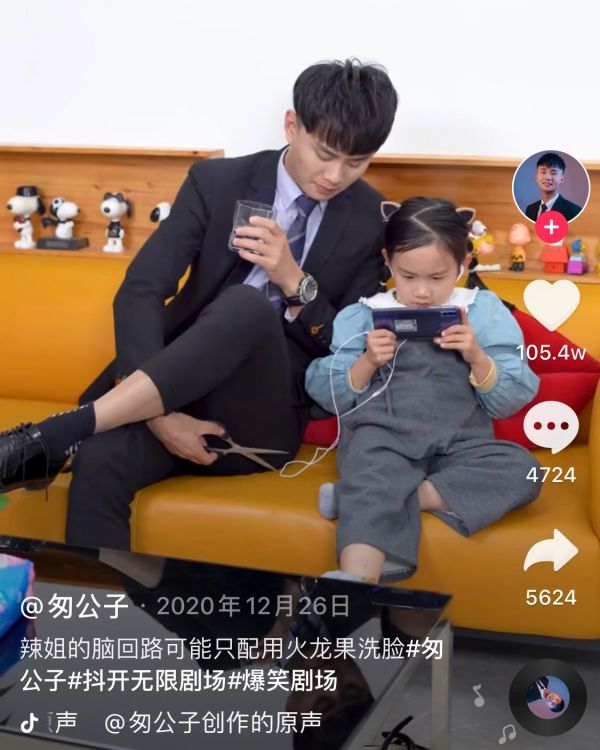This screenshot has height=750, width=600.
Task: Like this video with the heart icon
Action: 551,305
